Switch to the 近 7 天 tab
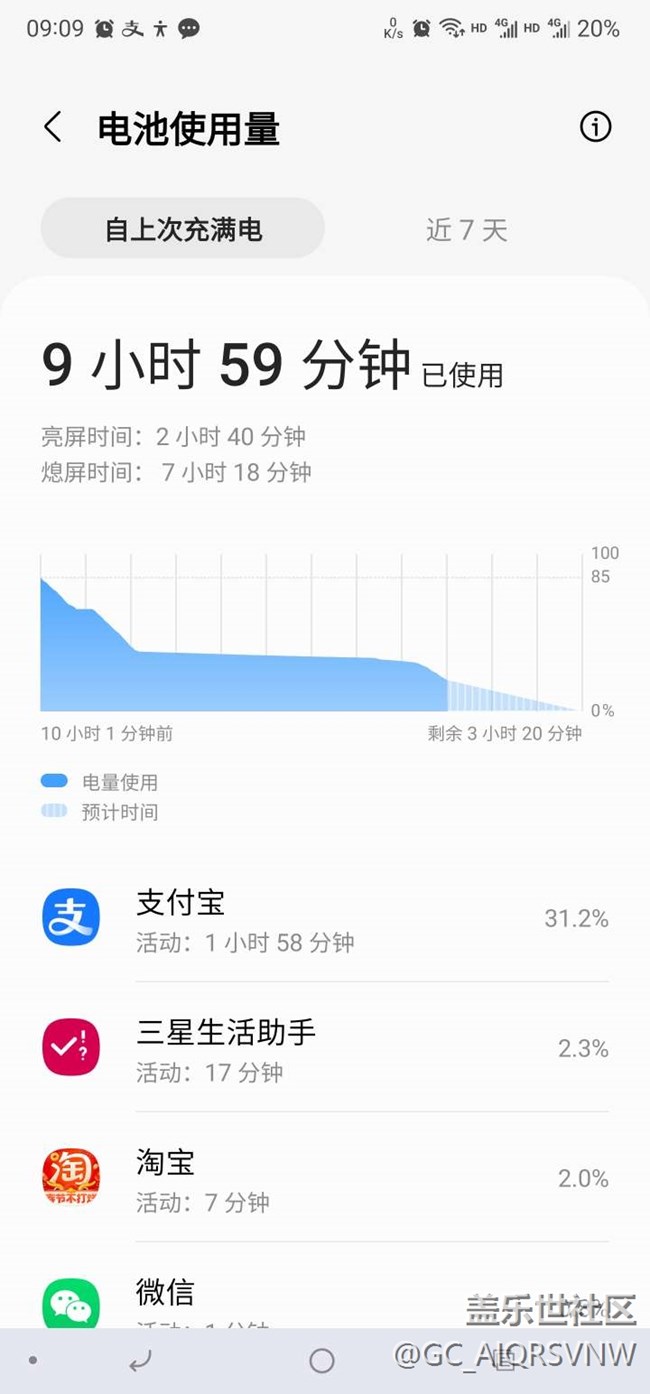 coord(467,230)
